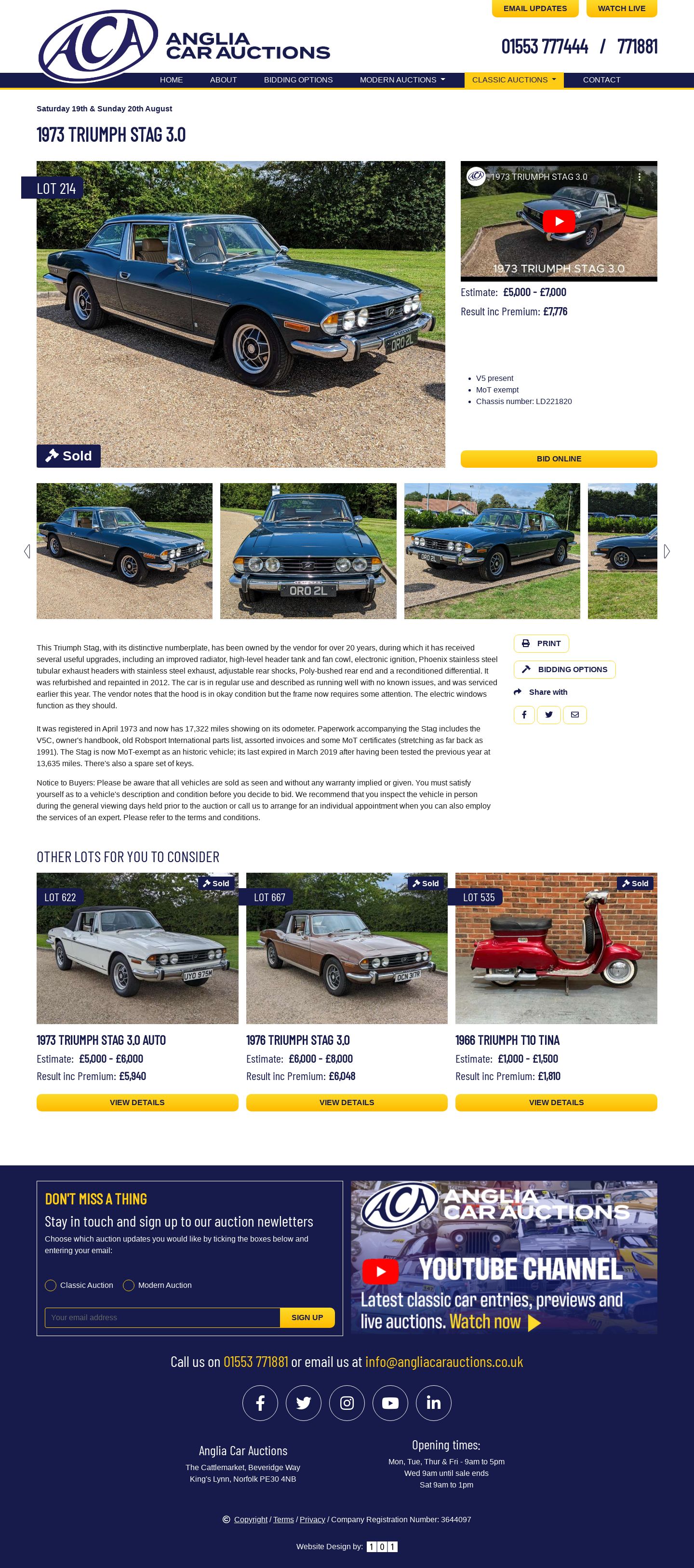Open the Contact page
Viewport: 694px width, 1568px height.
pyautogui.click(x=601, y=80)
